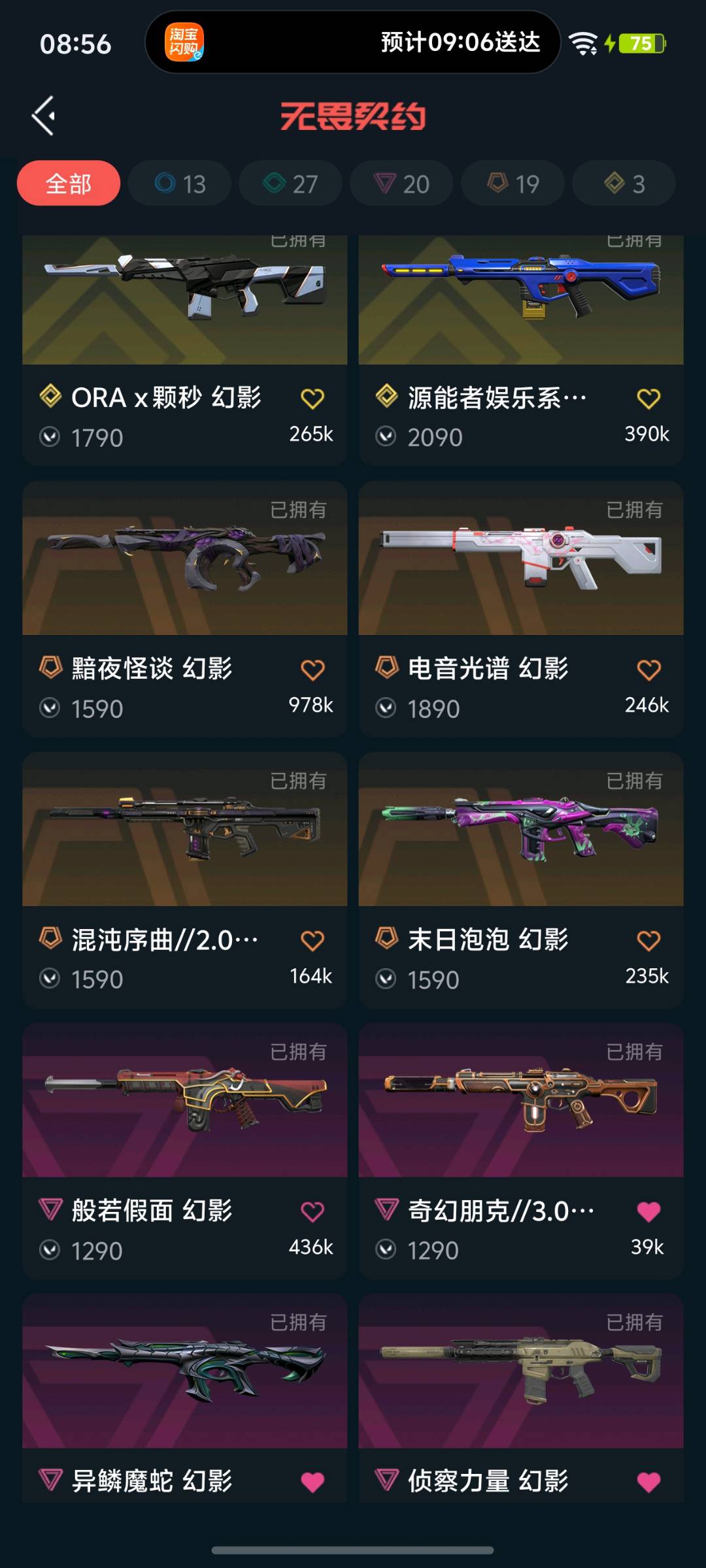Screen dimensions: 706x1568
Task: Go back using the arrow icon
Action: pos(44,116)
